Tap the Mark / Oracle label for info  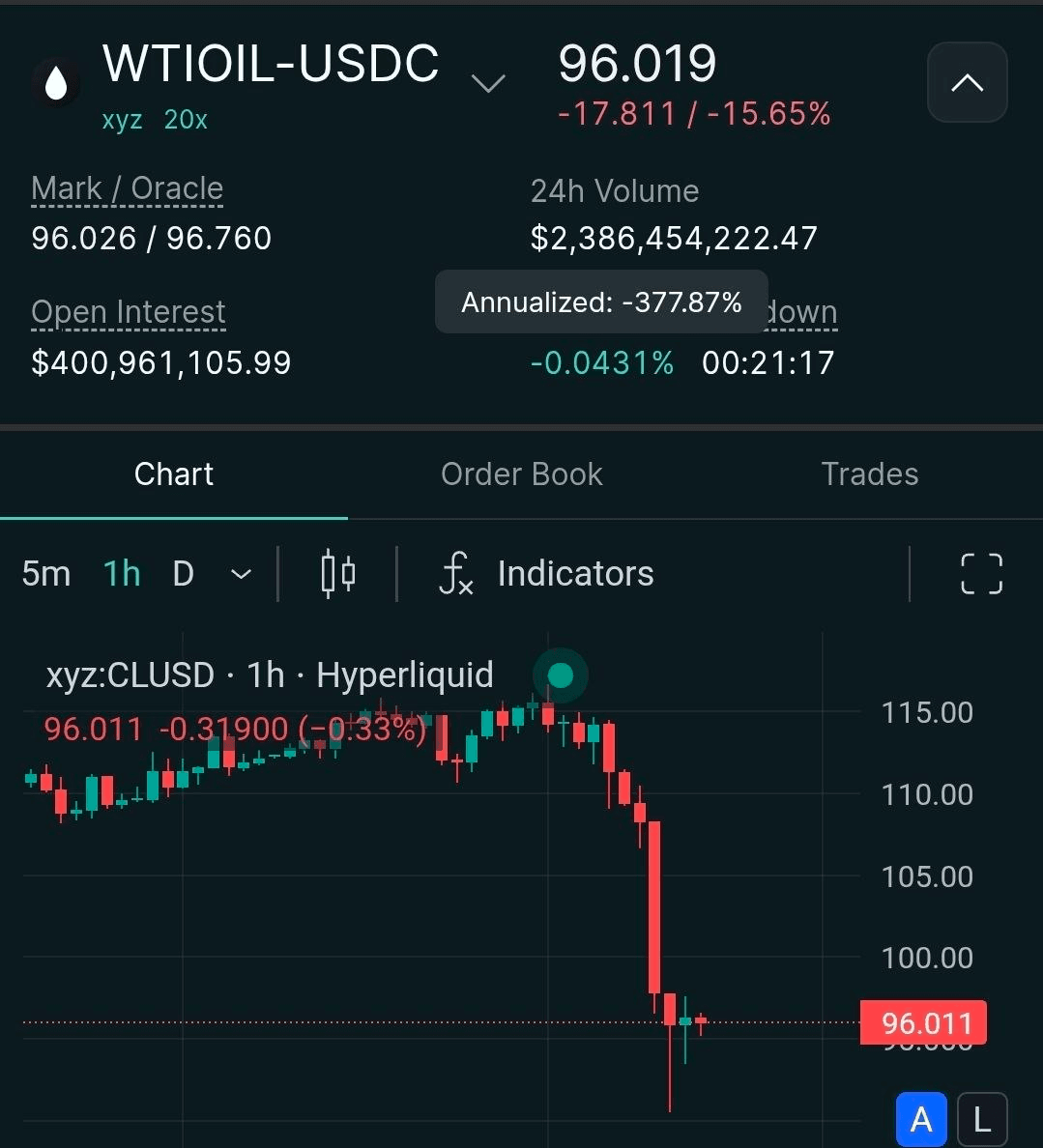[x=127, y=188]
